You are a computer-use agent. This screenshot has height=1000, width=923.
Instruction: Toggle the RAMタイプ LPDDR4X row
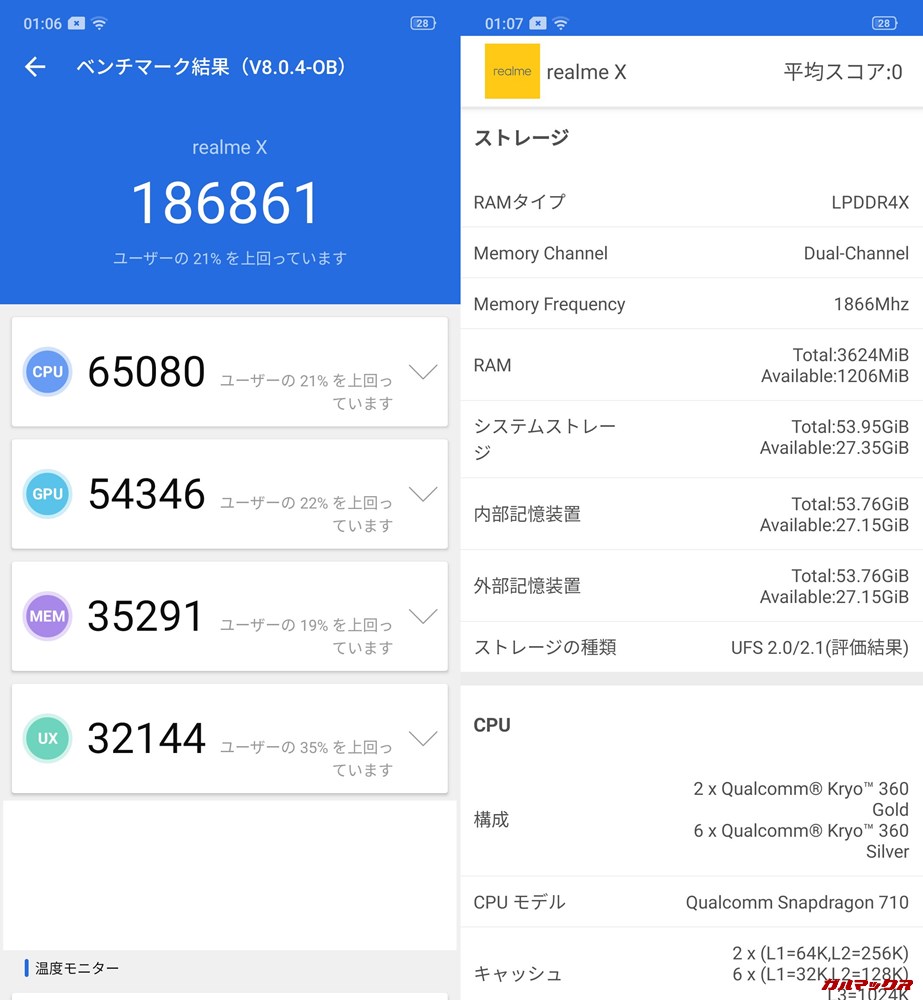pos(690,201)
